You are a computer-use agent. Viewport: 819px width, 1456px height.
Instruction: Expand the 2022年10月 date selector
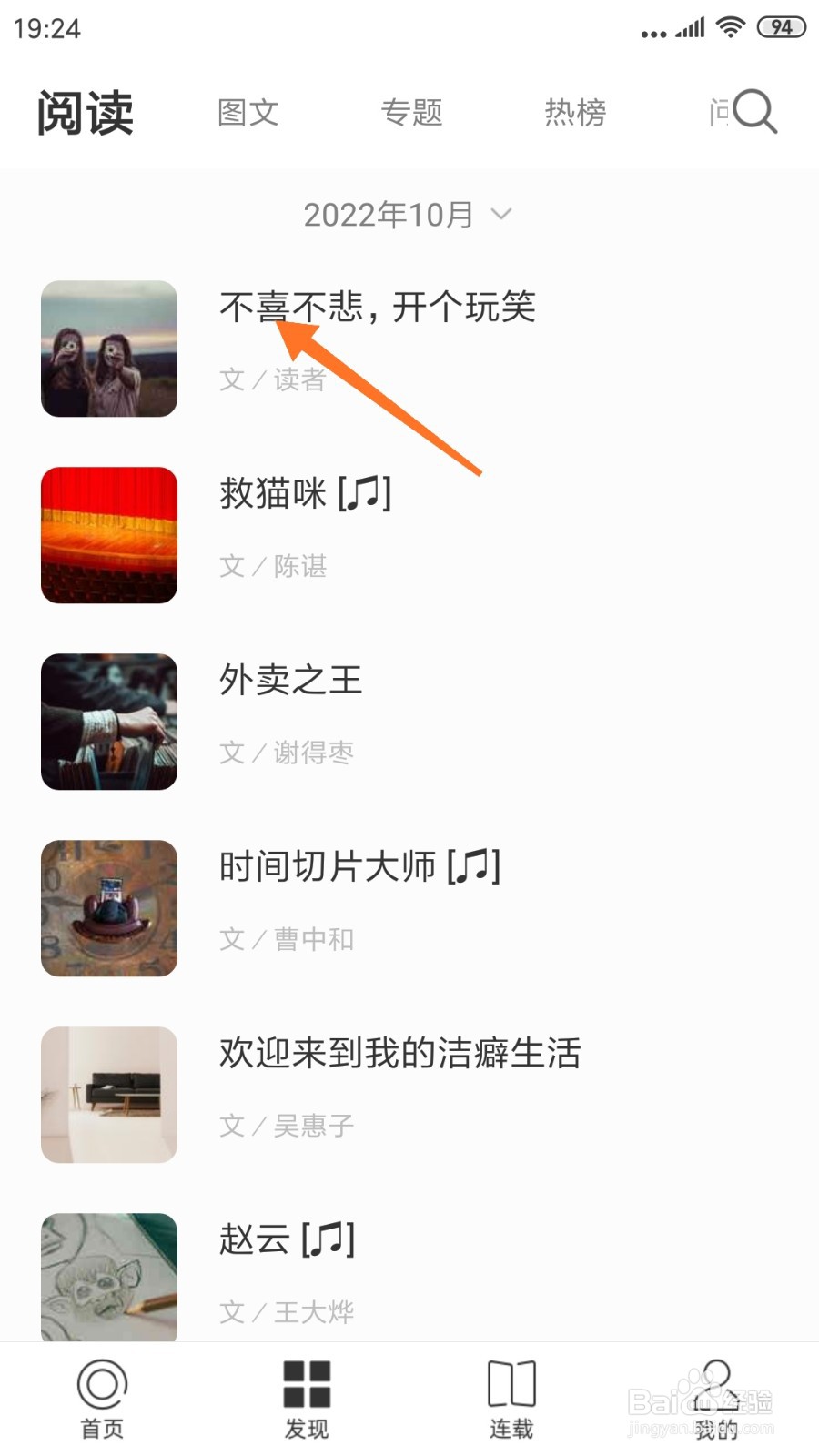[x=389, y=214]
